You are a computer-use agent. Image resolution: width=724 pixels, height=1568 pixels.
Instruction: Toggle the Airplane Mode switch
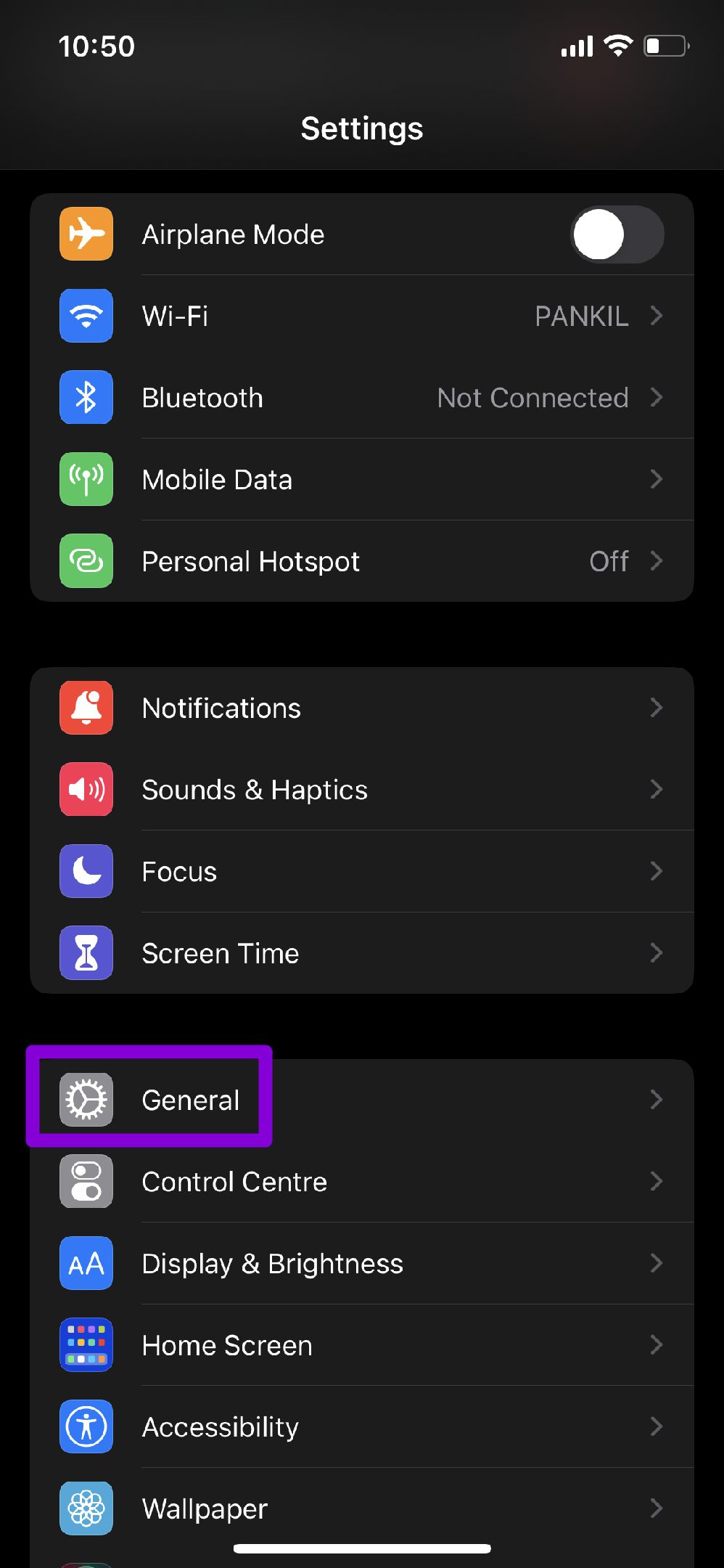pyautogui.click(x=617, y=234)
